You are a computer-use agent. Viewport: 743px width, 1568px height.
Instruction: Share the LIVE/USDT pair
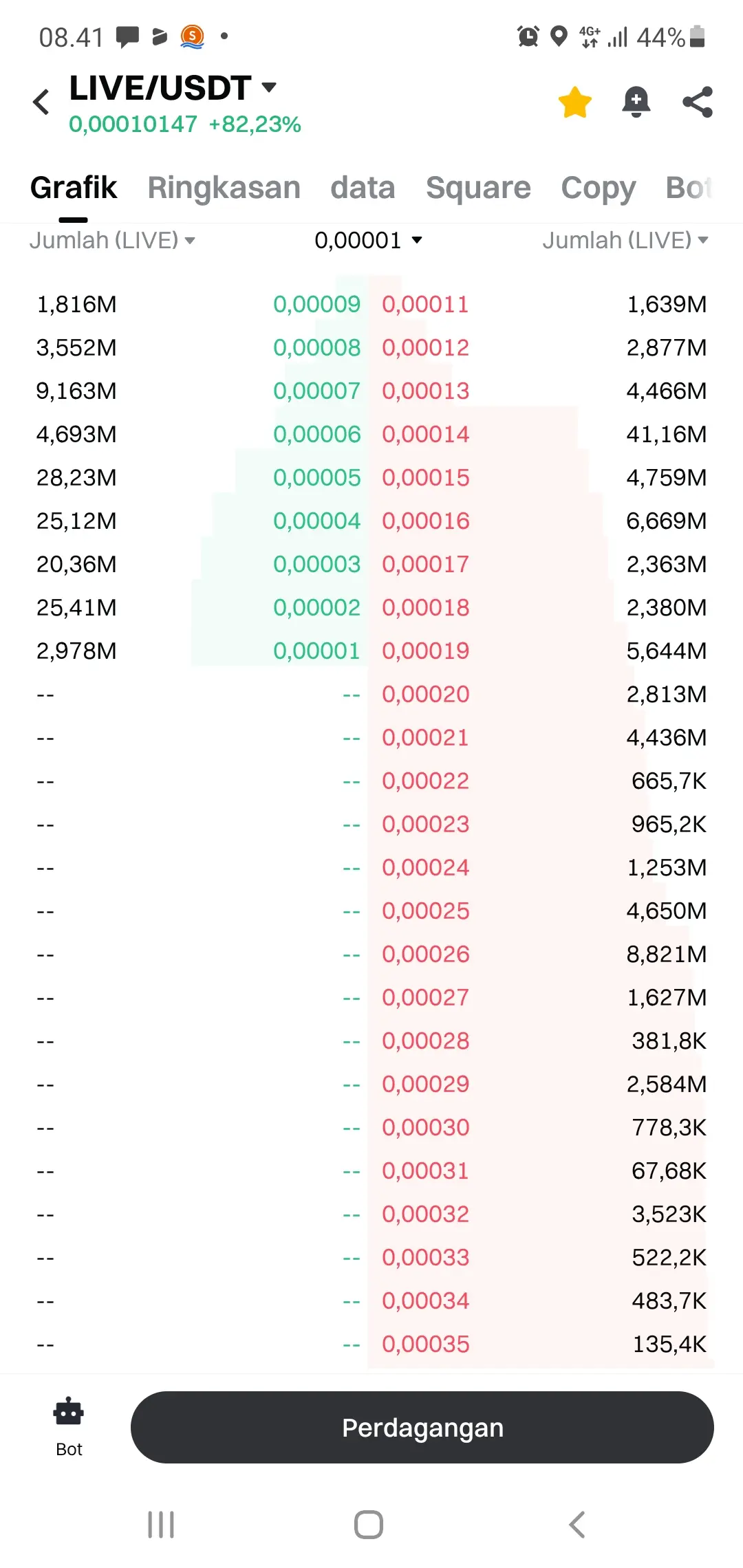(x=697, y=102)
